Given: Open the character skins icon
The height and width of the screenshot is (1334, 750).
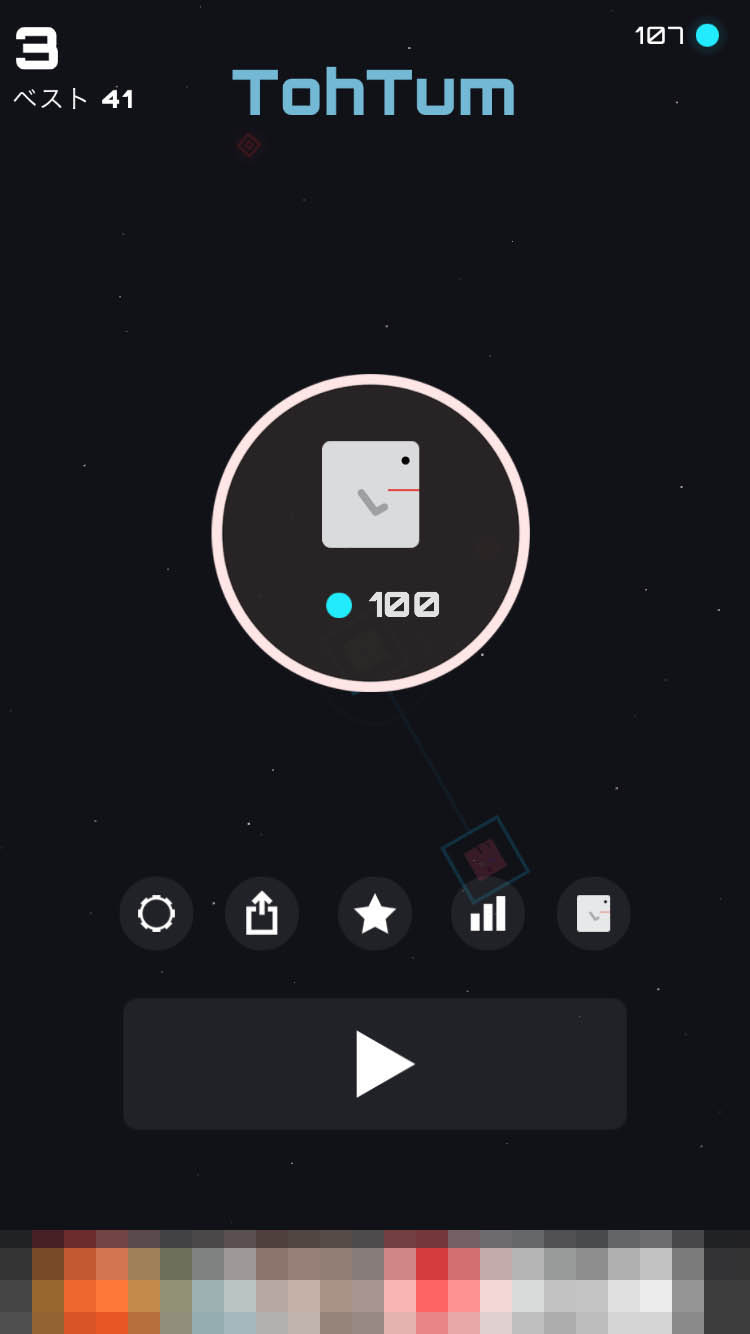Looking at the screenshot, I should [x=593, y=913].
